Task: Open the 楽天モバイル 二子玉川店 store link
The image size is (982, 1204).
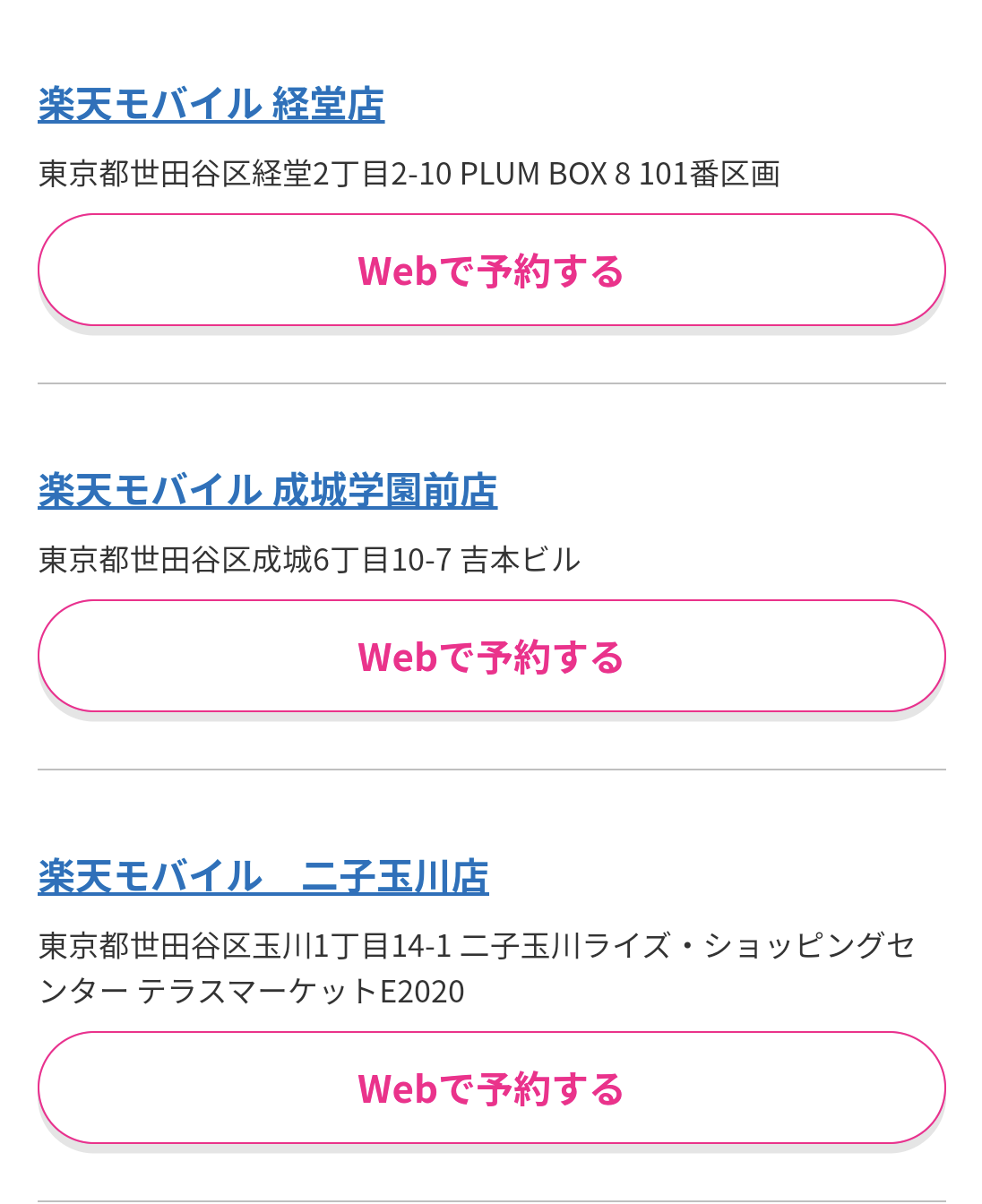Action: coord(263,877)
